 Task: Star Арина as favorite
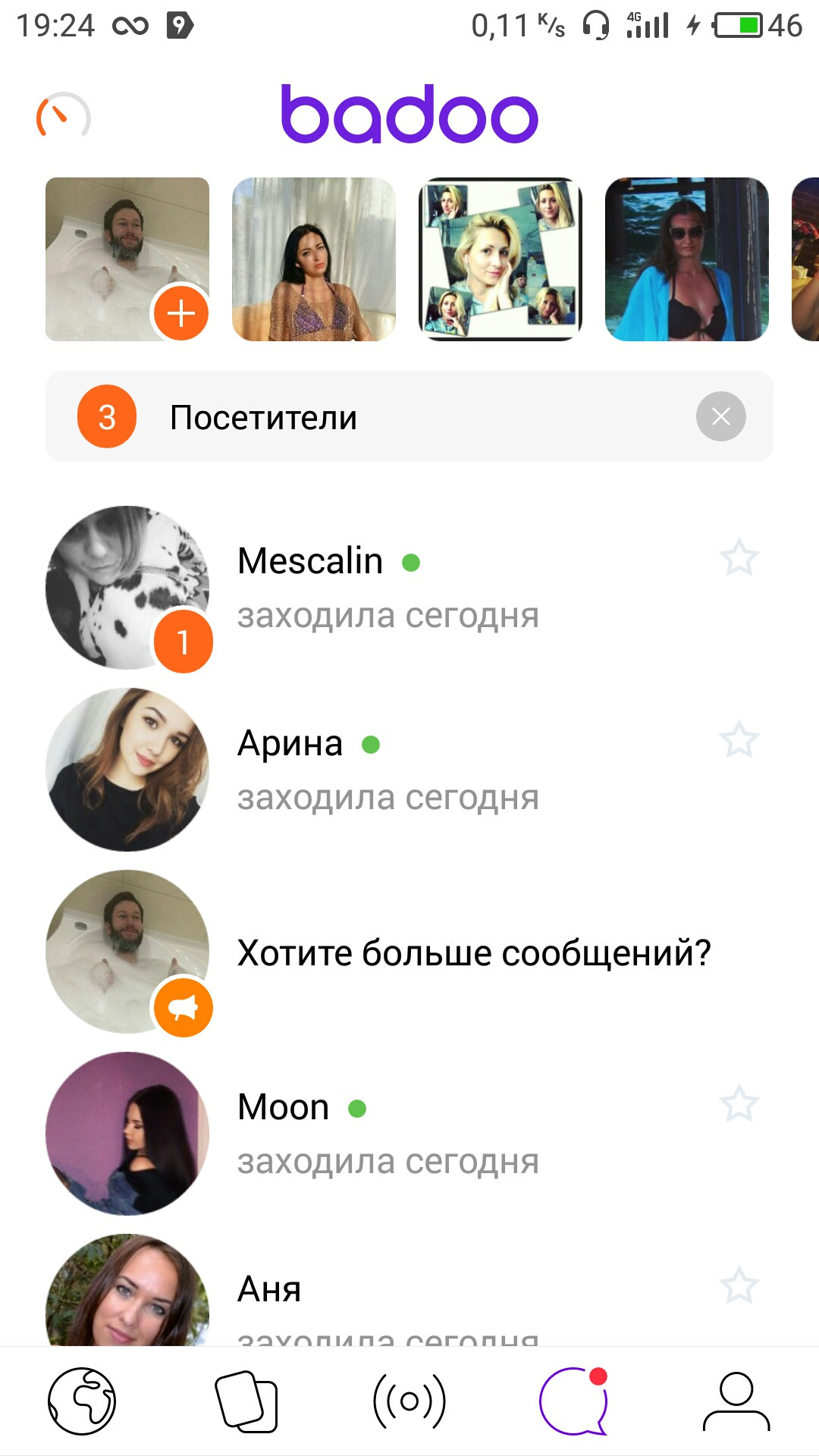pos(739,740)
